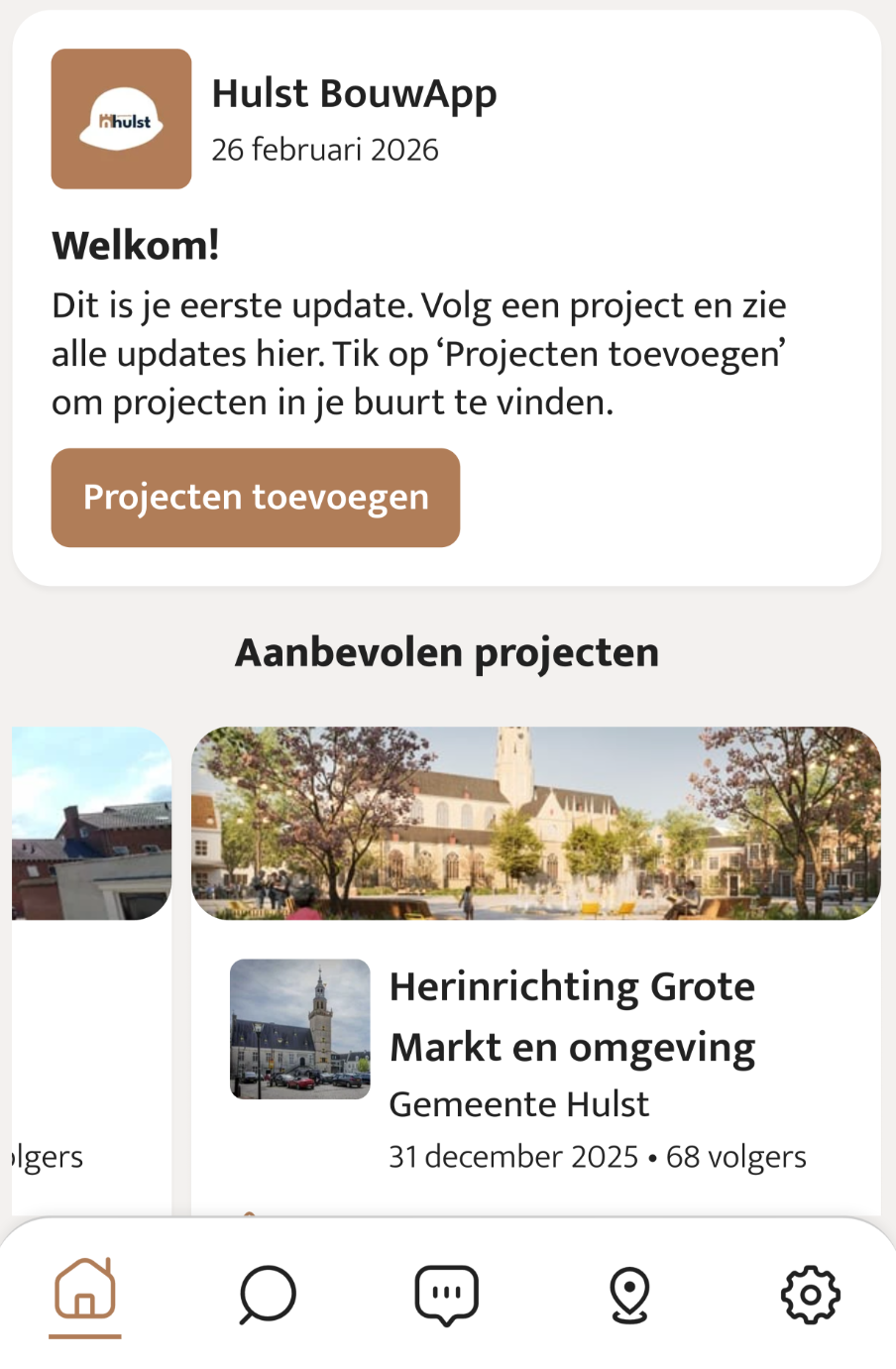Open the settings gear tab

point(810,1294)
